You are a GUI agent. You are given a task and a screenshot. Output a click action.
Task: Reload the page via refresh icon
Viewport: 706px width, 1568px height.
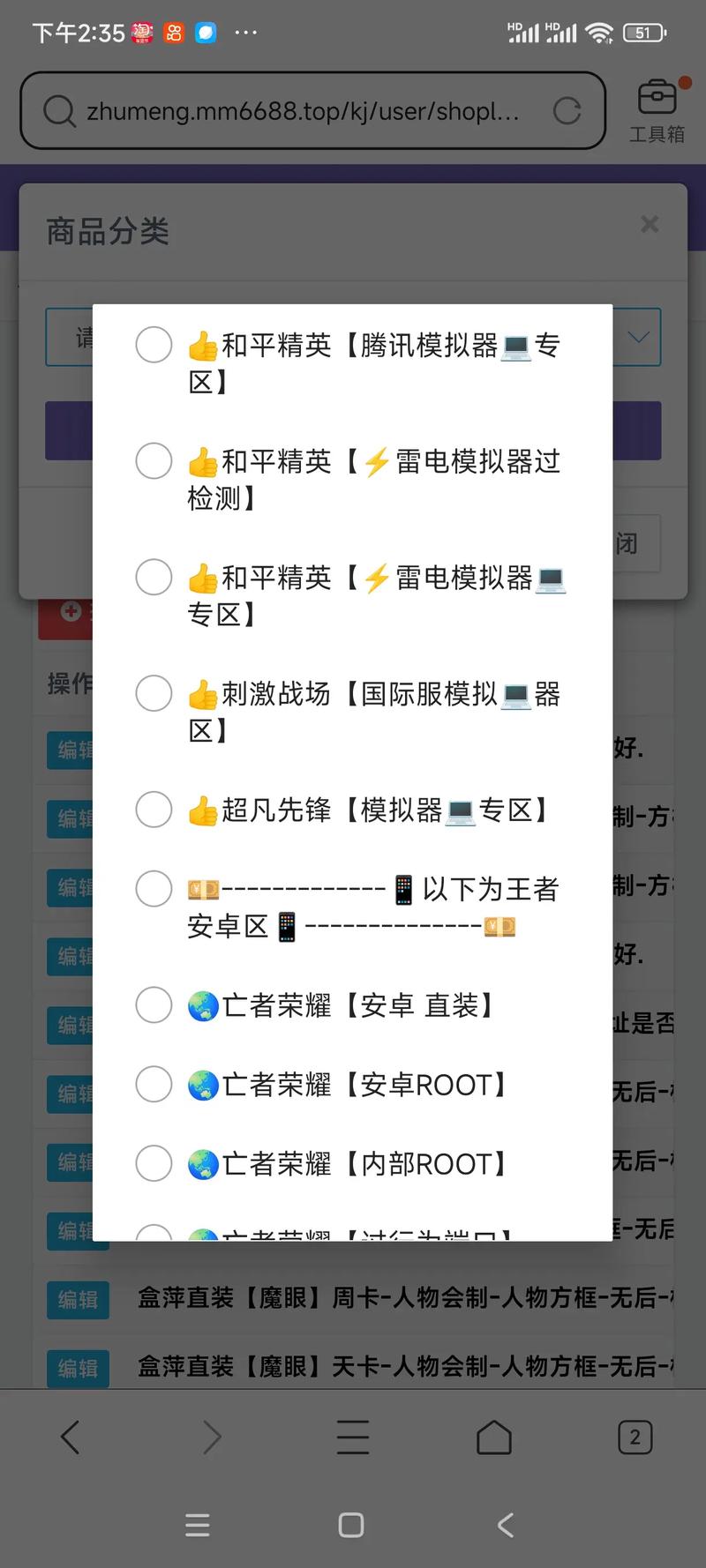567,111
